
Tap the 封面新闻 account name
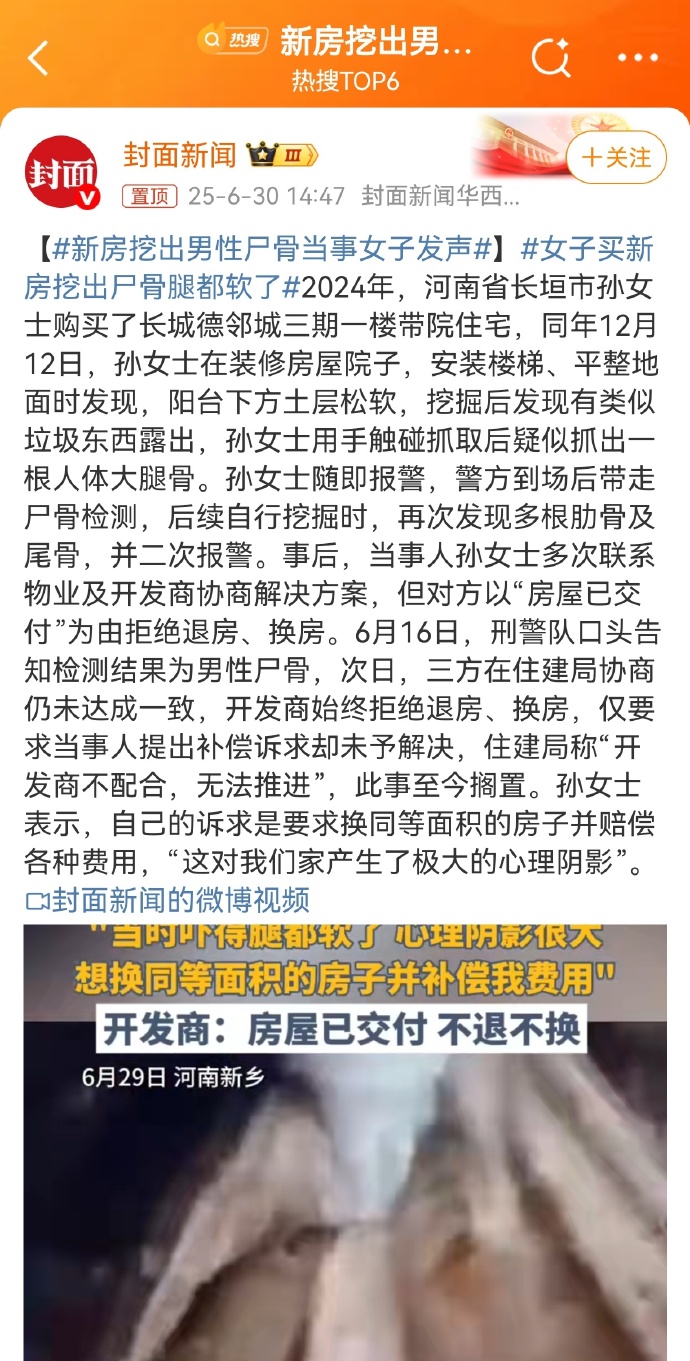click(180, 155)
